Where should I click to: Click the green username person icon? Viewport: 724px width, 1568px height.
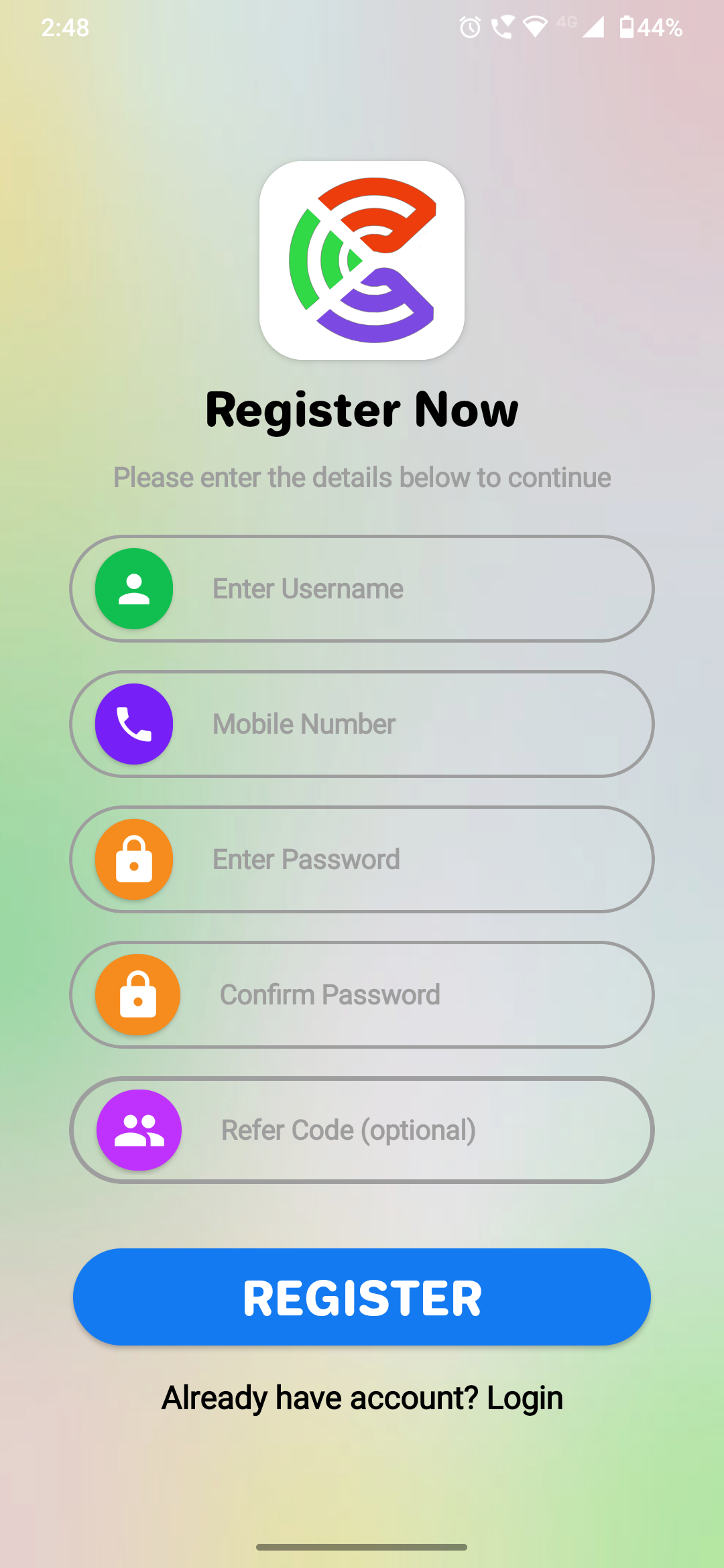(x=134, y=588)
